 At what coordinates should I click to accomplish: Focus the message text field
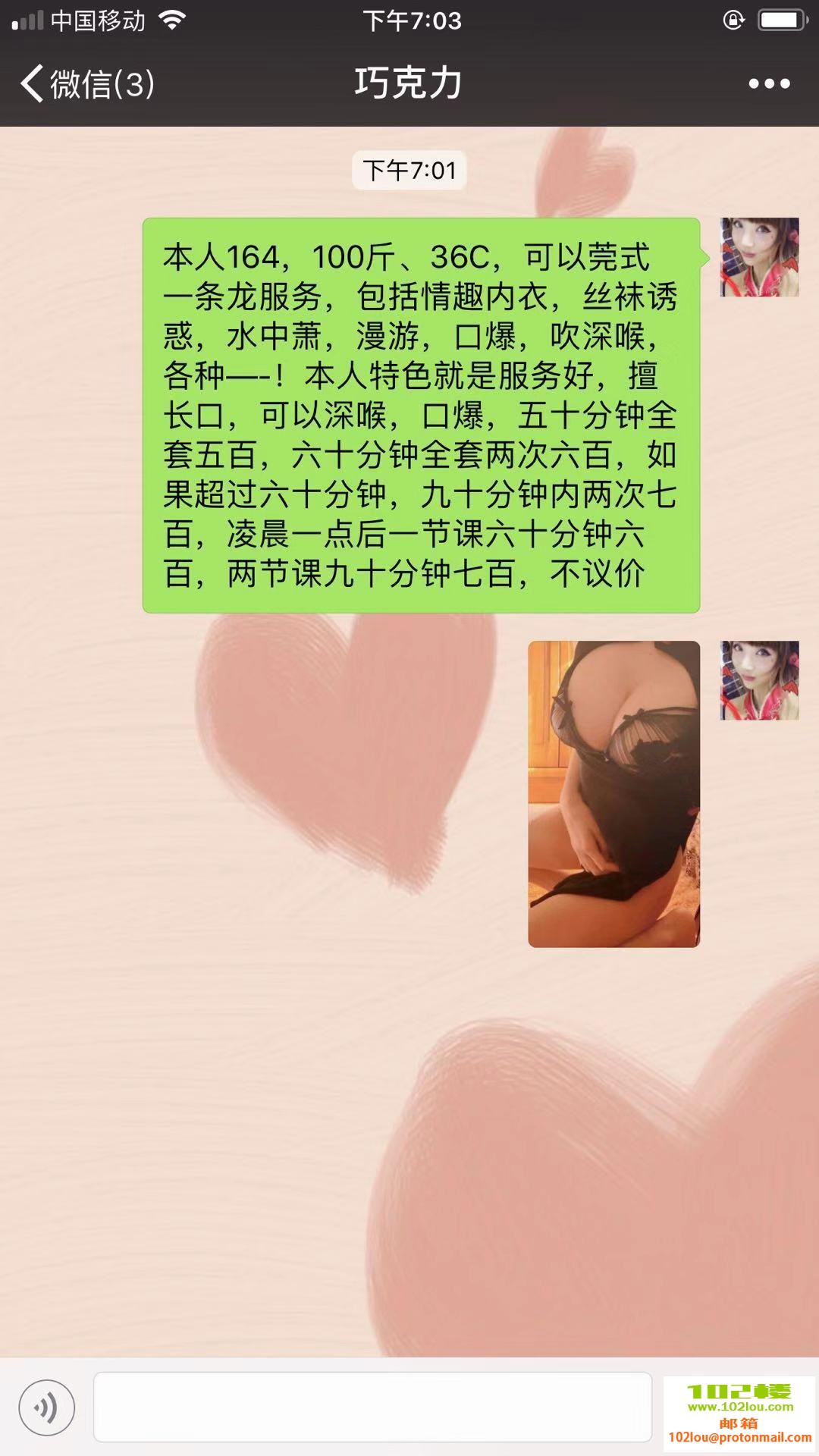(372, 1407)
